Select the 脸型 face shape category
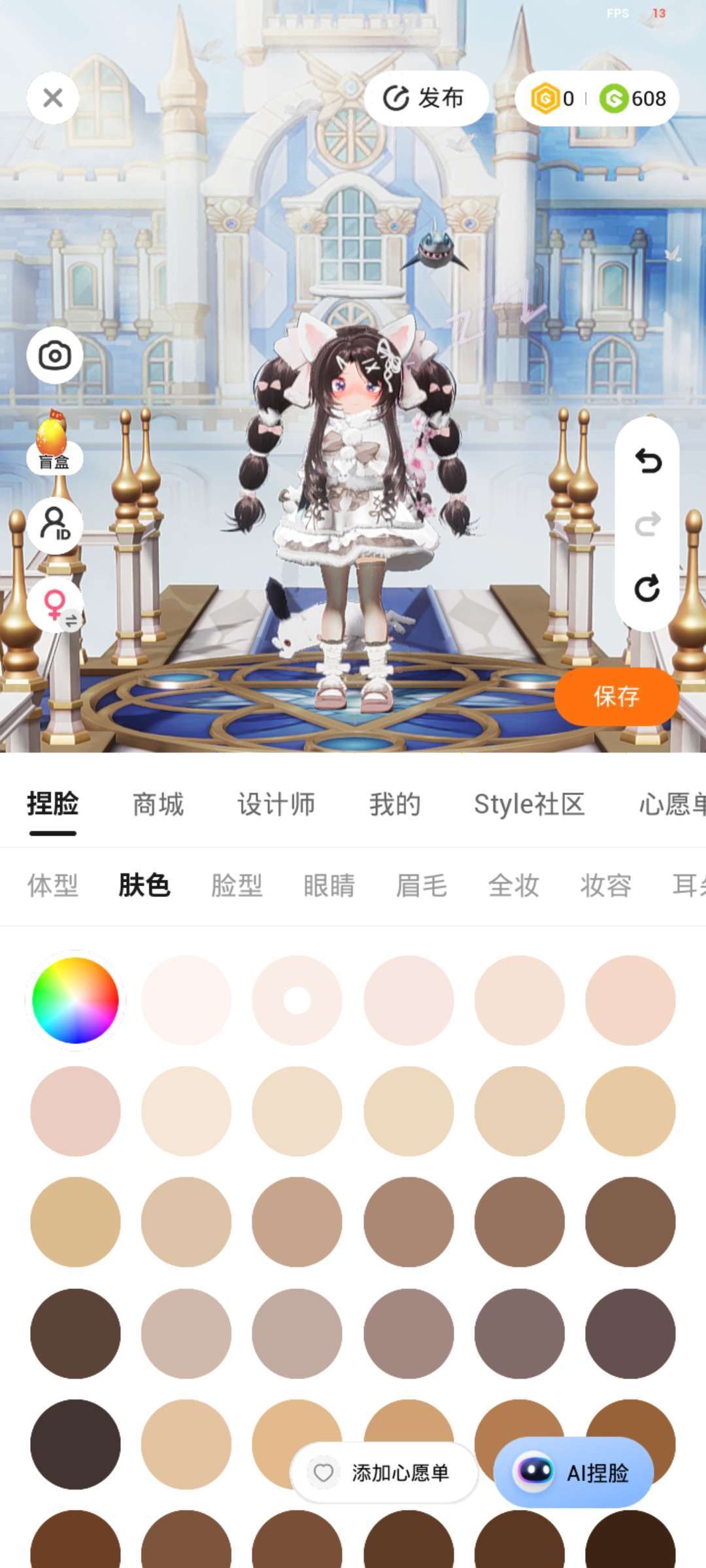 point(237,886)
